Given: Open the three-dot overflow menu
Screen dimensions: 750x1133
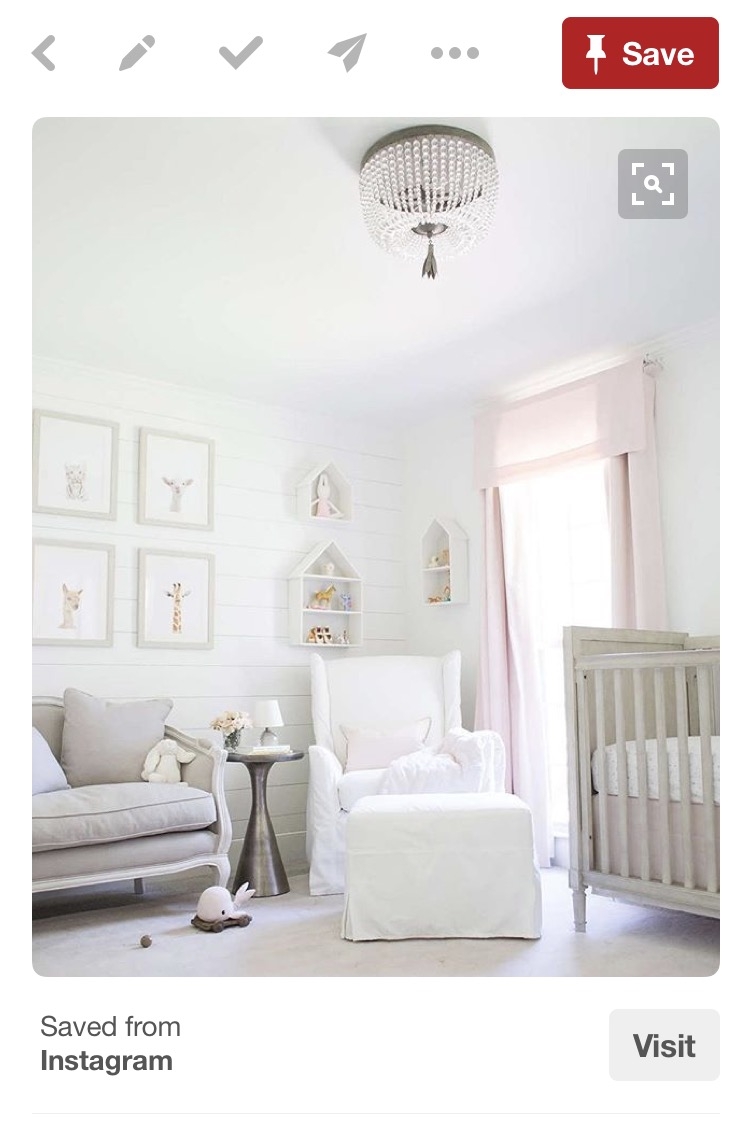Looking at the screenshot, I should click(x=455, y=53).
